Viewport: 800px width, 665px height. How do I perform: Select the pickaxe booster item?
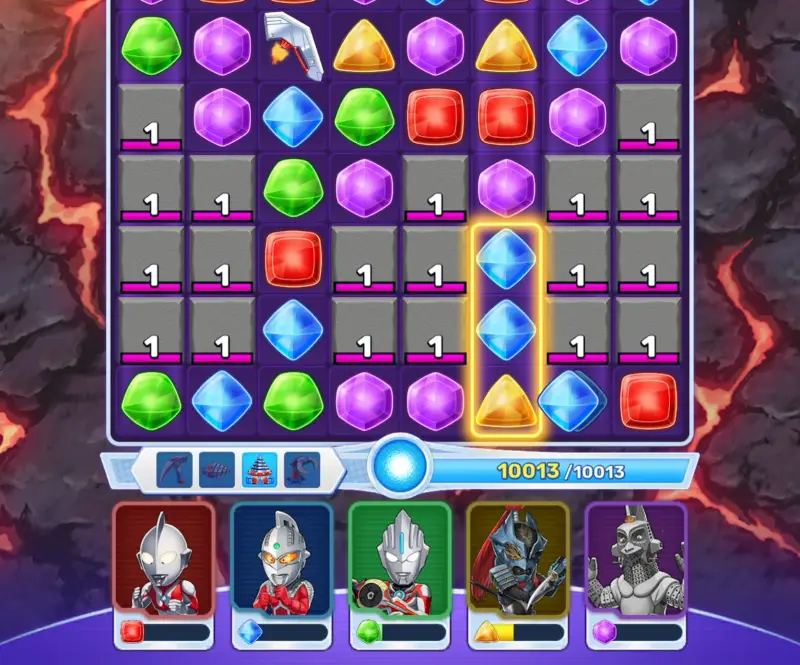(x=174, y=468)
